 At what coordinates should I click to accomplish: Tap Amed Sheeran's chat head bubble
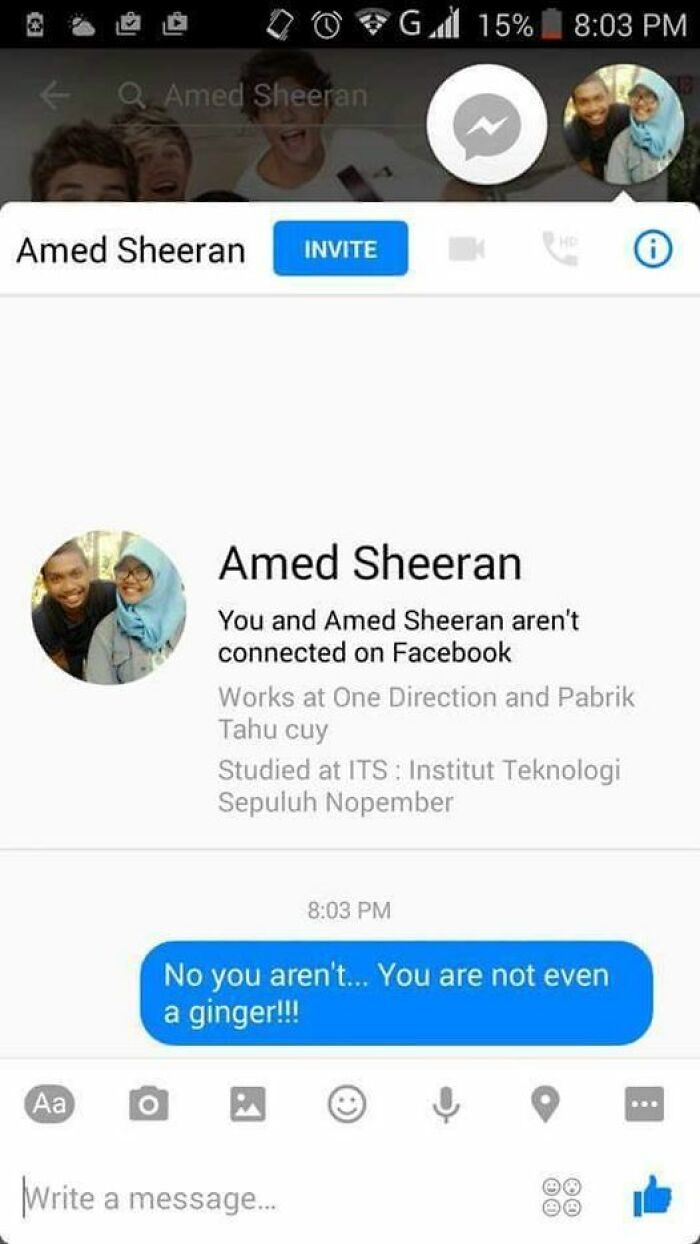[x=624, y=125]
